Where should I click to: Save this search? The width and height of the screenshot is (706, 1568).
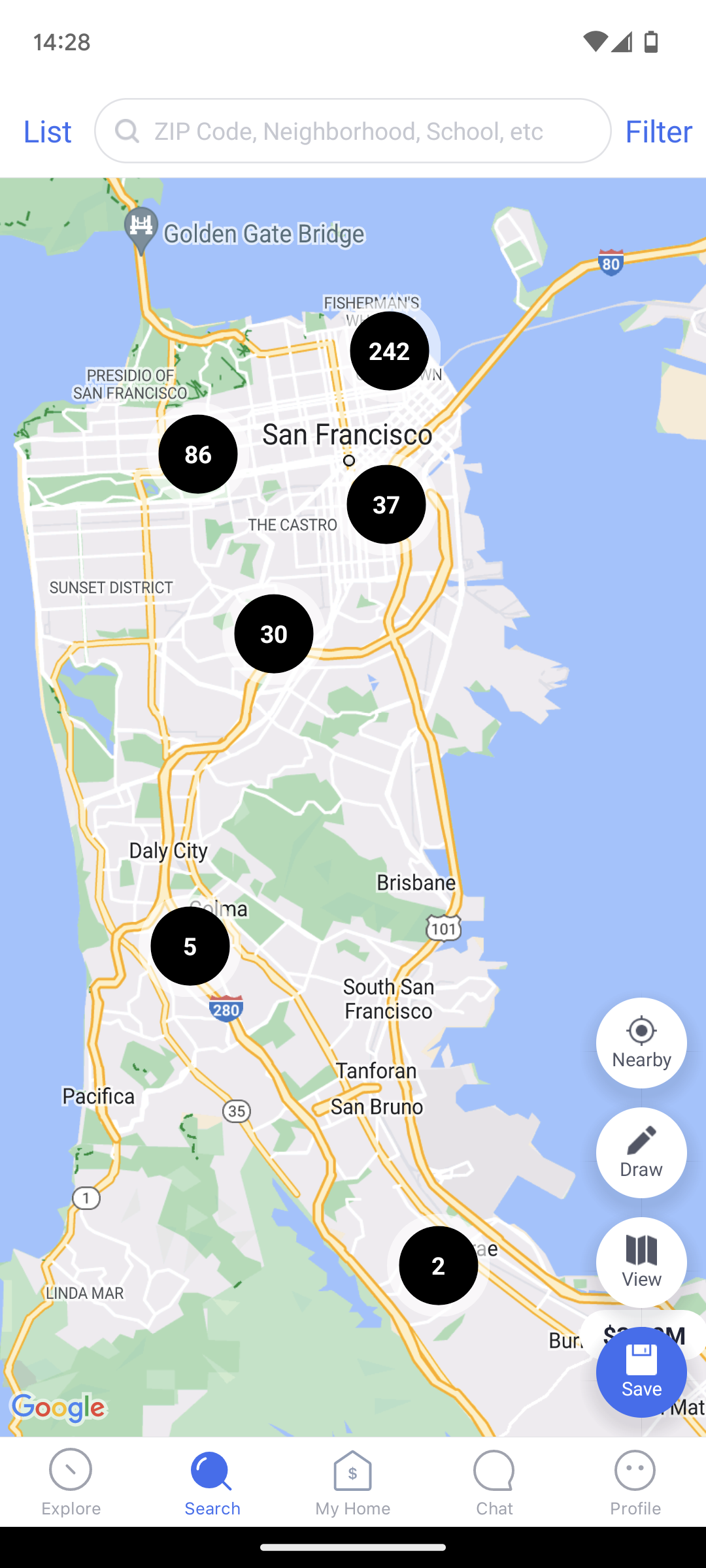(641, 1372)
